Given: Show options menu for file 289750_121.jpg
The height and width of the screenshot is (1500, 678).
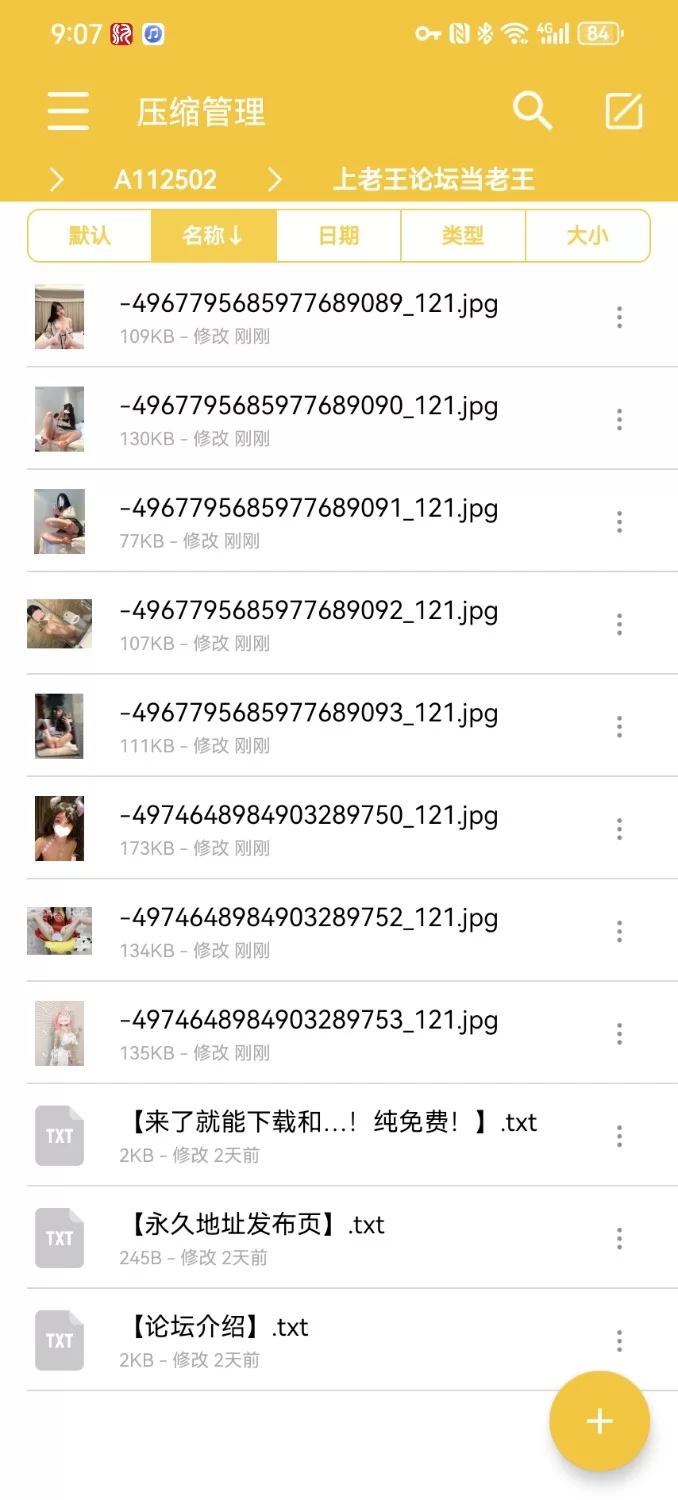Looking at the screenshot, I should tap(619, 828).
